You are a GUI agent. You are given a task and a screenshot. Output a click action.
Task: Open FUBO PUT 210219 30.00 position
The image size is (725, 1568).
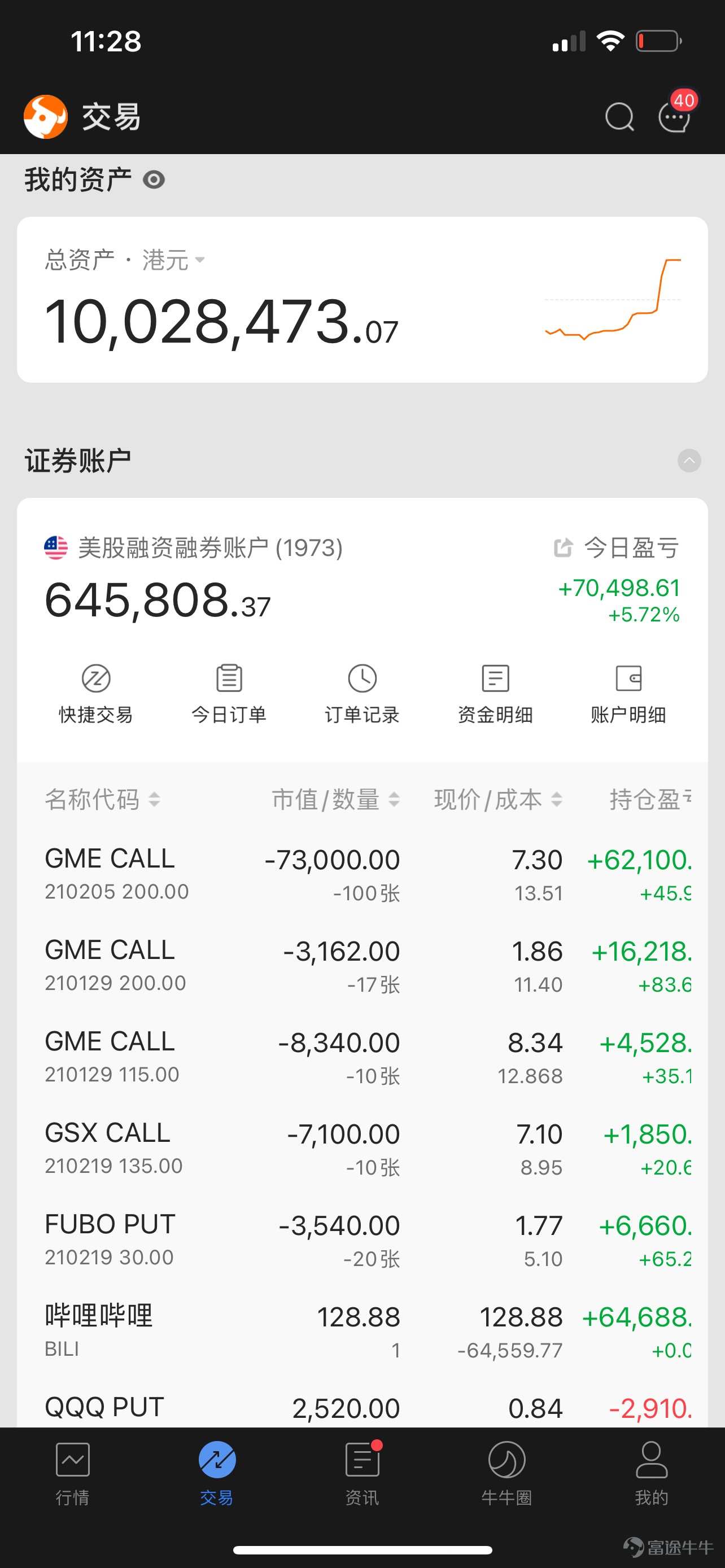point(362,1240)
